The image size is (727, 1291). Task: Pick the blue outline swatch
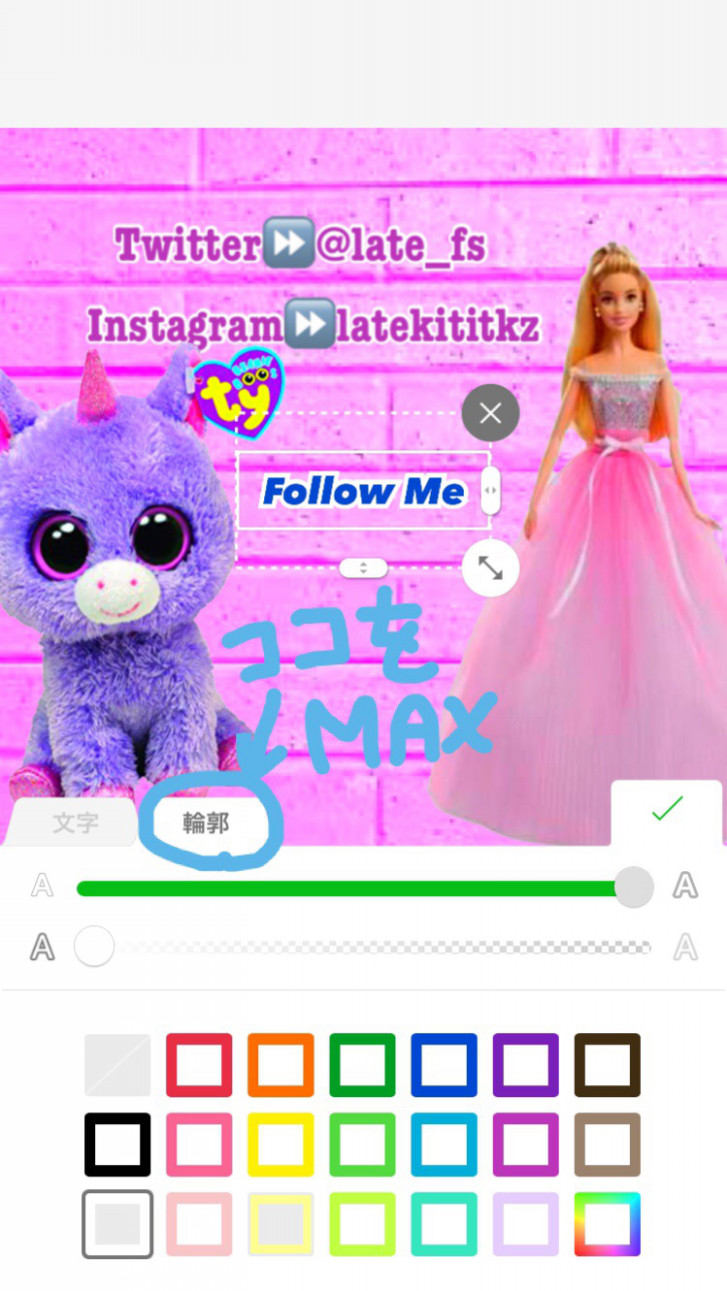(x=444, y=1065)
